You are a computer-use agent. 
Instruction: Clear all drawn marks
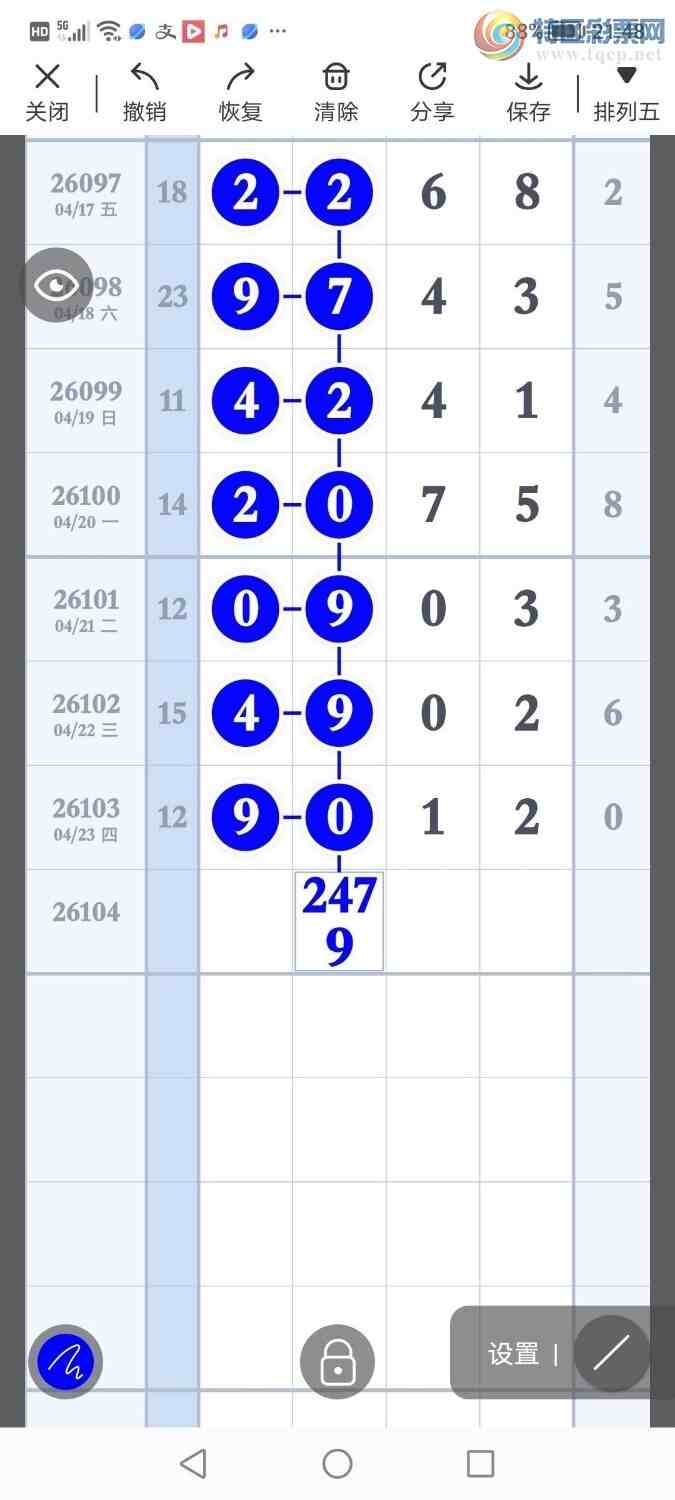click(336, 92)
